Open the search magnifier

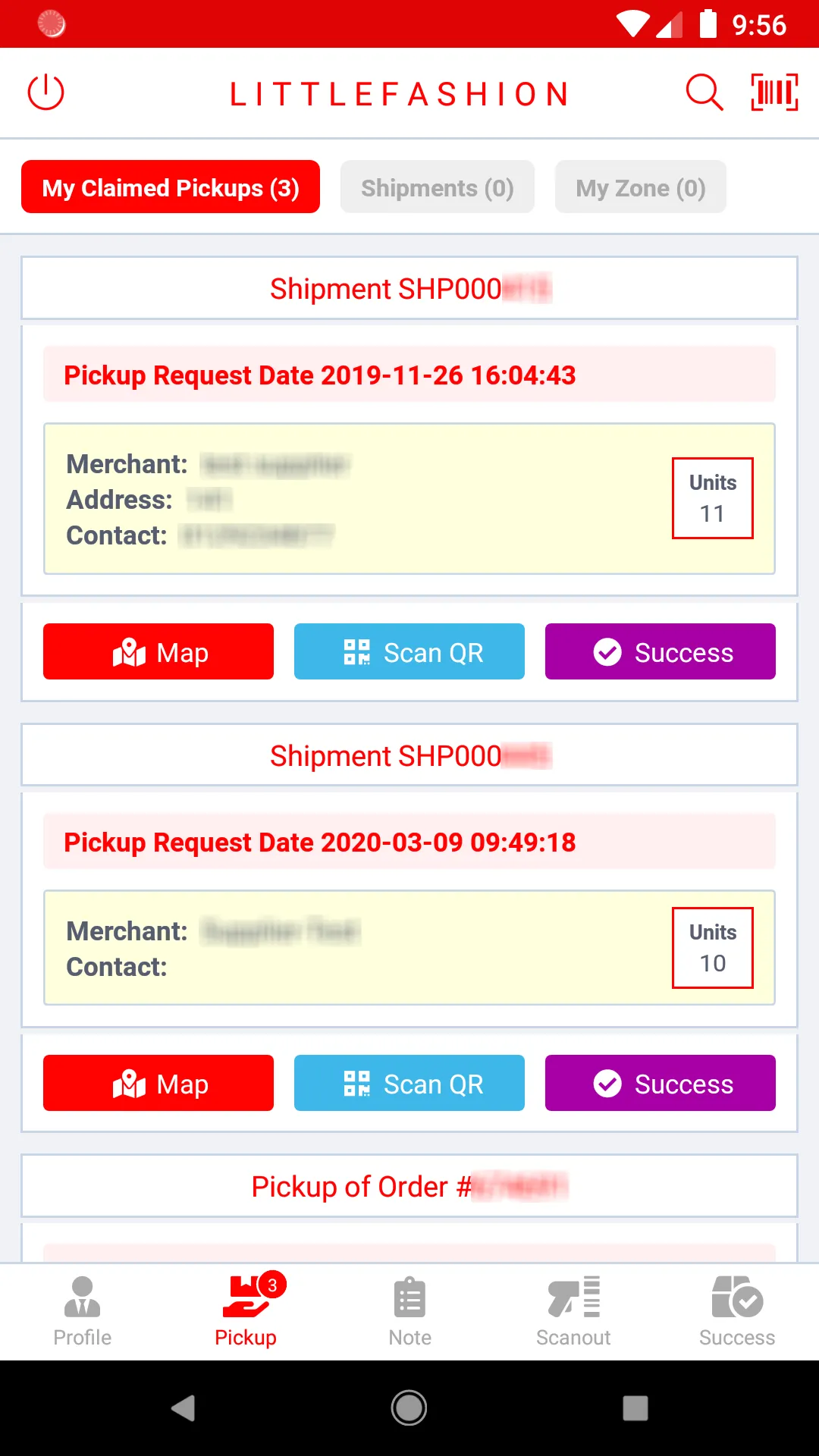click(x=704, y=93)
